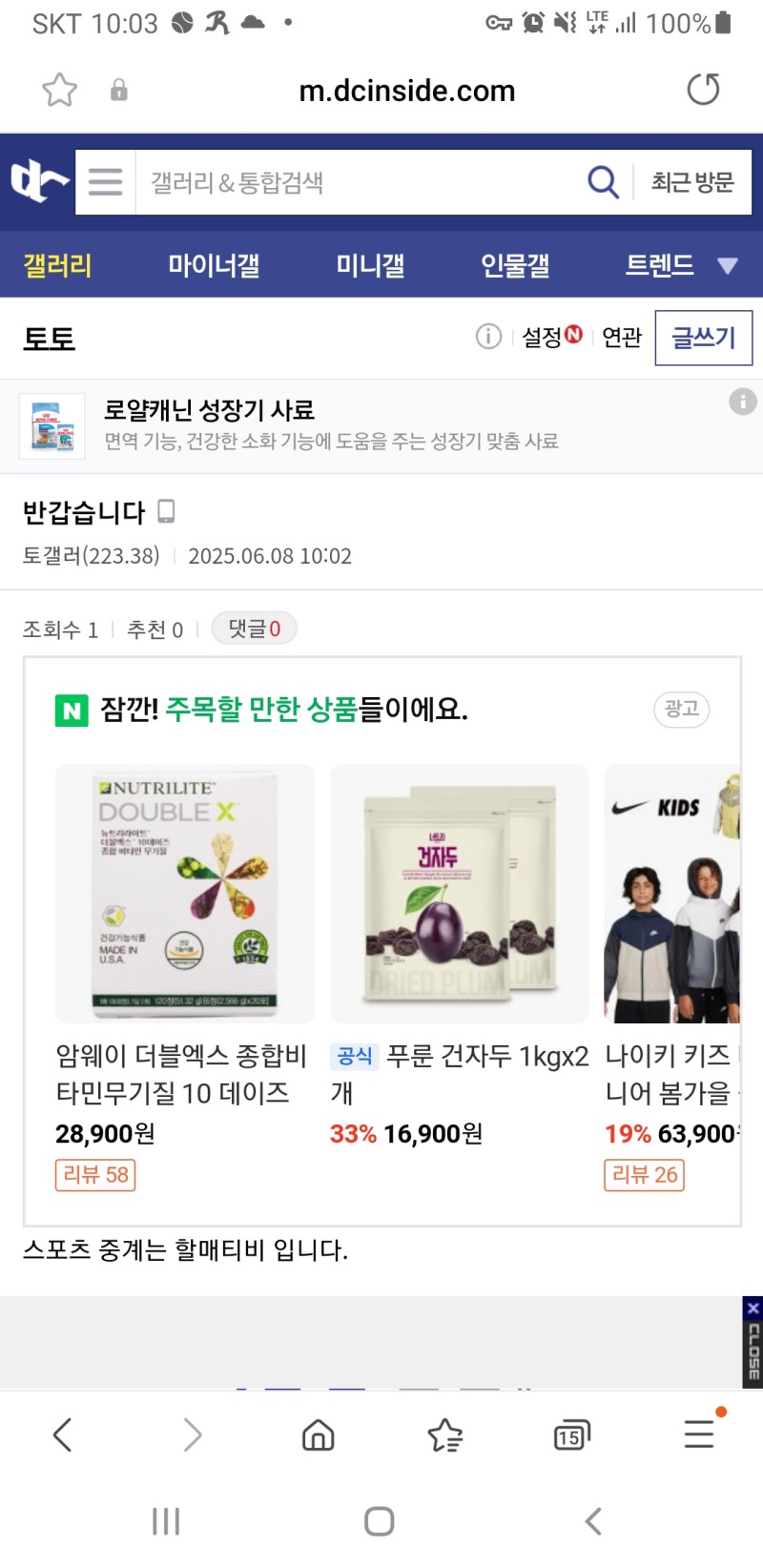Viewport: 763px width, 1568px height.
Task: Open 최근 방문 recent visits
Action: (x=692, y=182)
